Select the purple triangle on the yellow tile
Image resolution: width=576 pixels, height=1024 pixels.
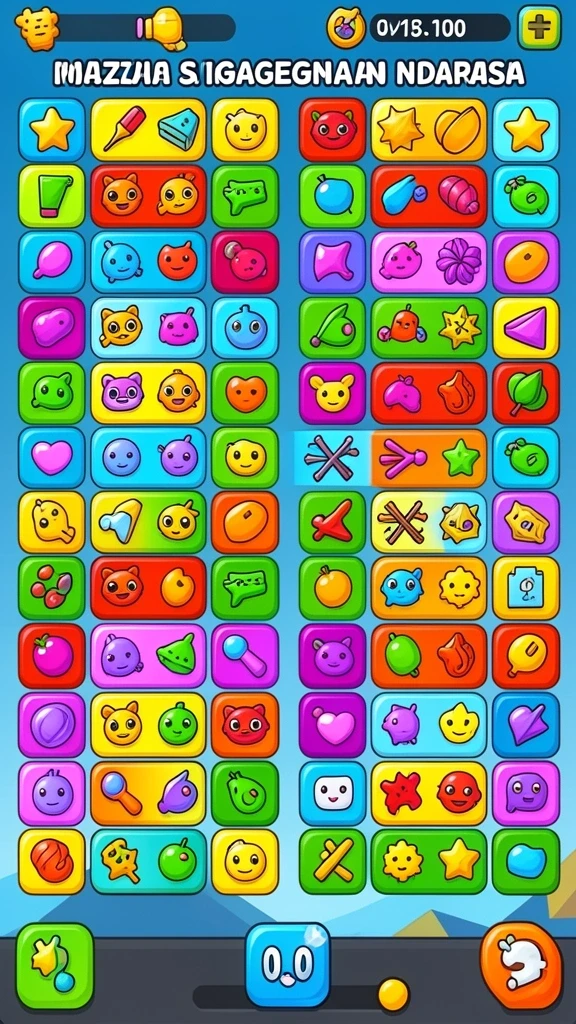point(526,328)
